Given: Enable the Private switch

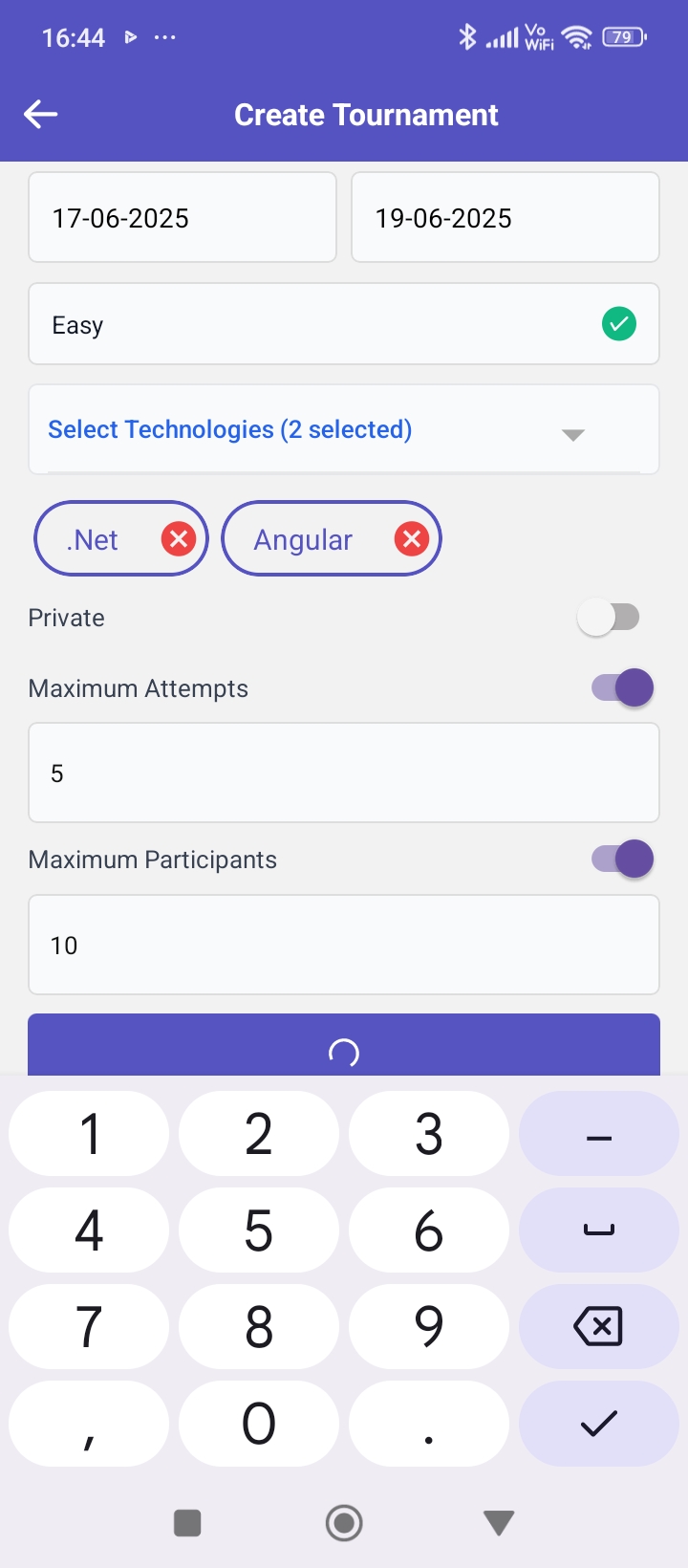Looking at the screenshot, I should coord(610,618).
